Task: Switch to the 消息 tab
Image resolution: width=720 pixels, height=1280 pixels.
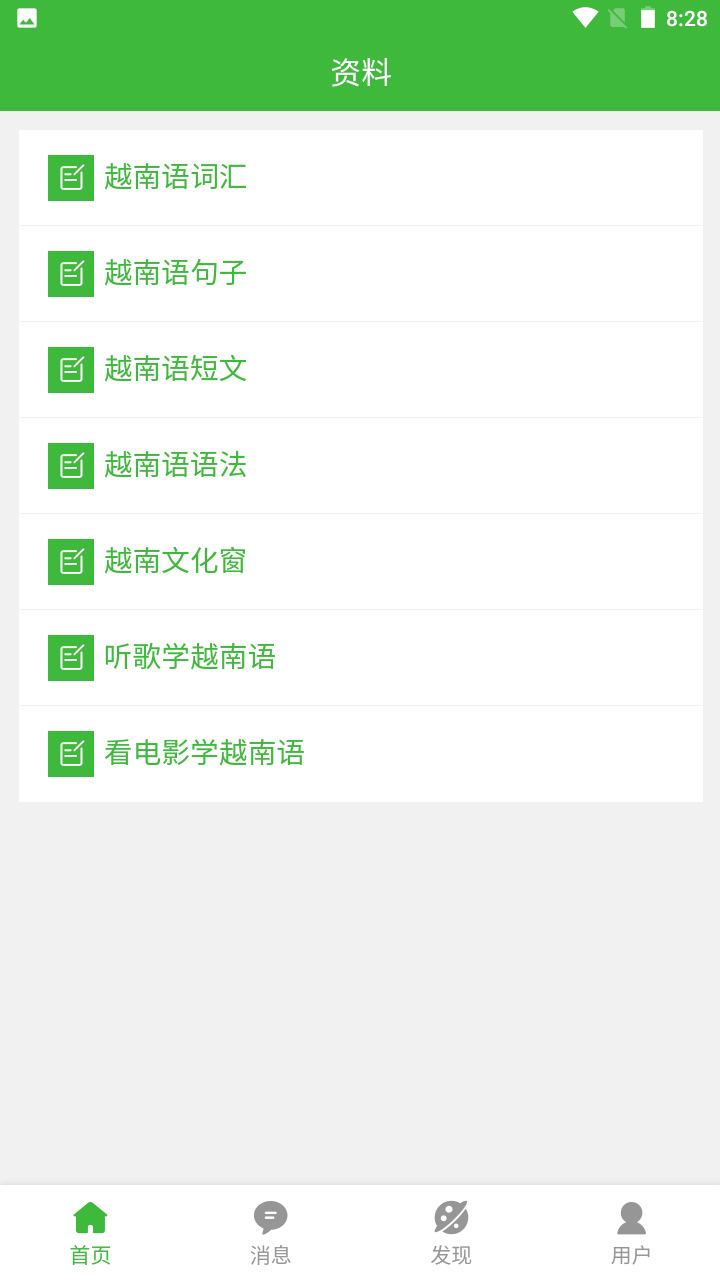Action: pos(270,1230)
